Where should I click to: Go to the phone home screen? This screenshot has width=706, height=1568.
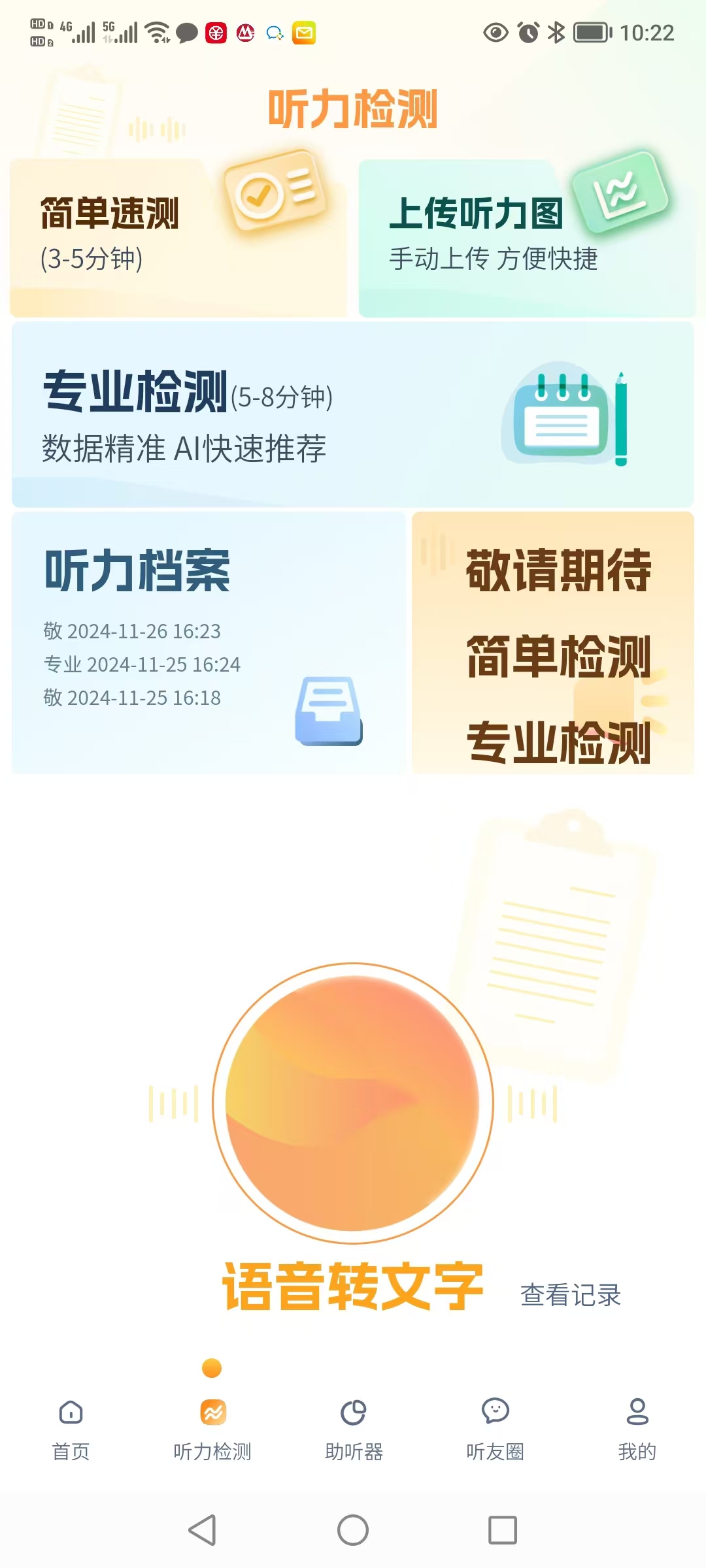[353, 1530]
